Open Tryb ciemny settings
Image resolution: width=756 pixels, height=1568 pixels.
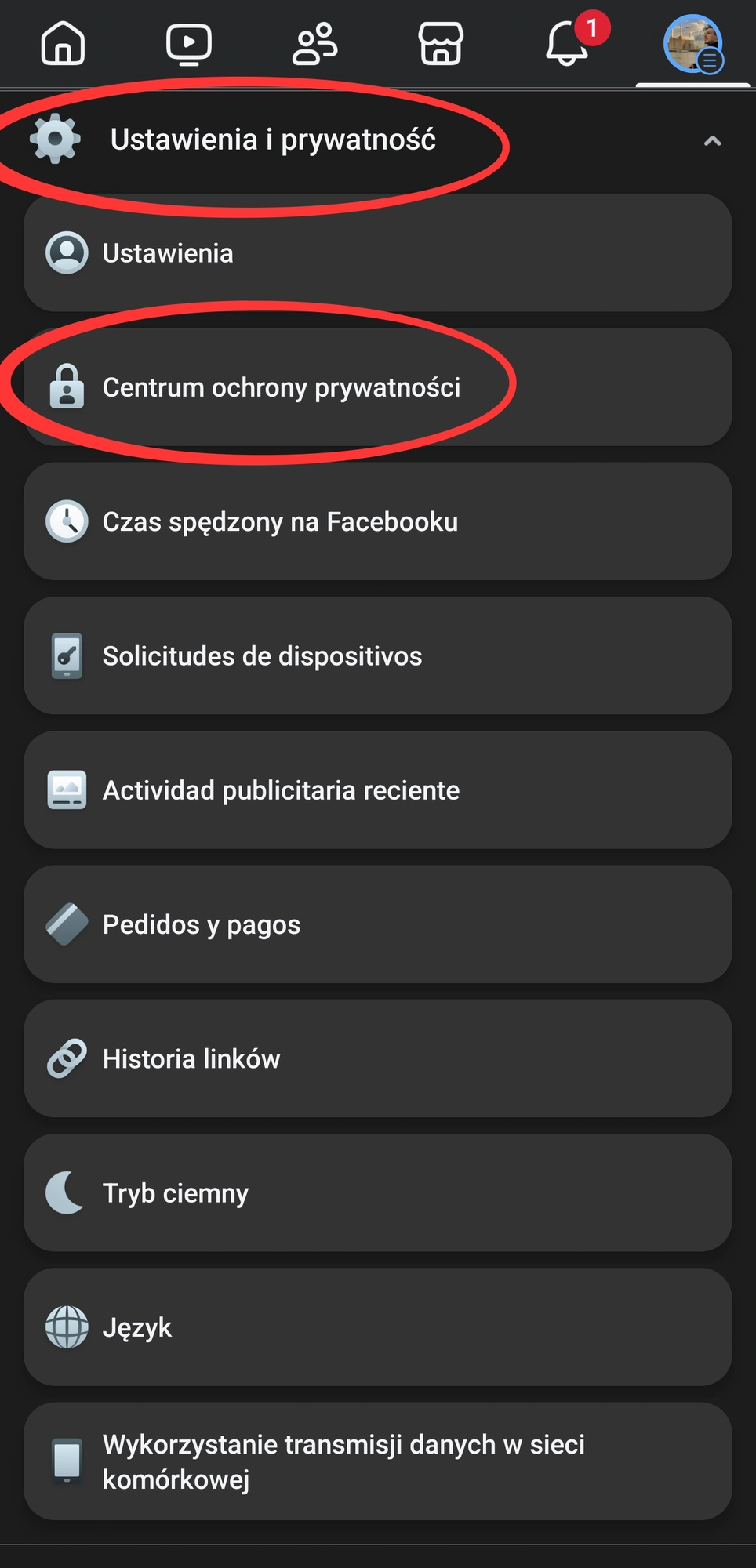pos(377,1192)
